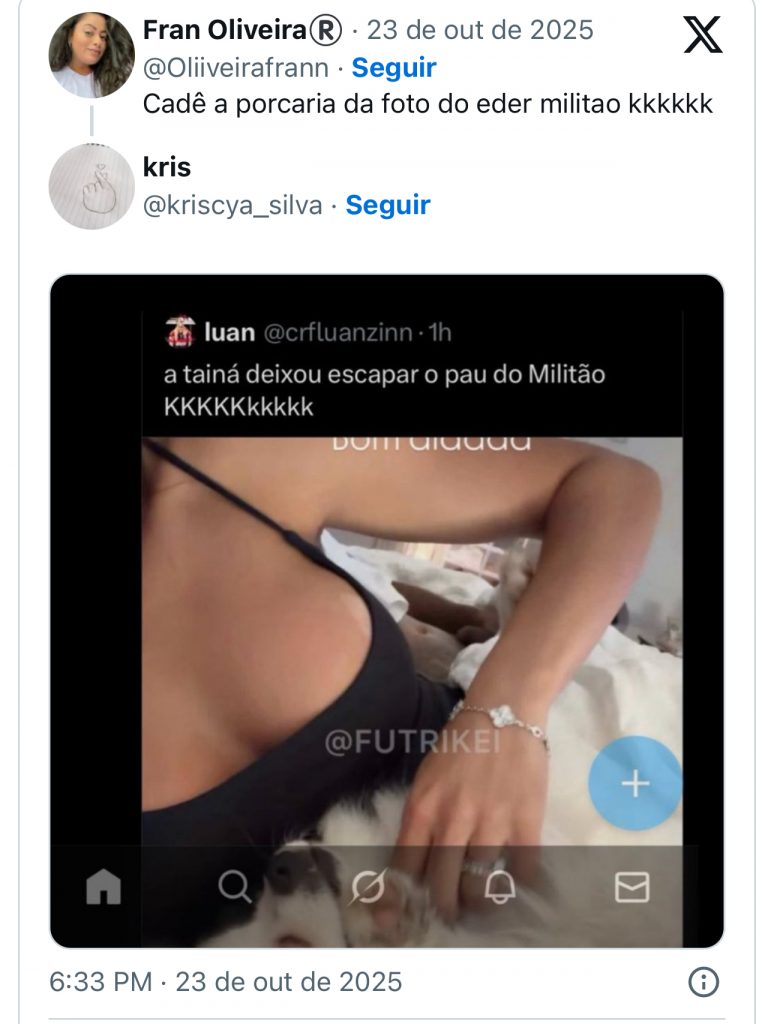Open kris's profile avatar
This screenshot has width=774, height=1024.
91,187
